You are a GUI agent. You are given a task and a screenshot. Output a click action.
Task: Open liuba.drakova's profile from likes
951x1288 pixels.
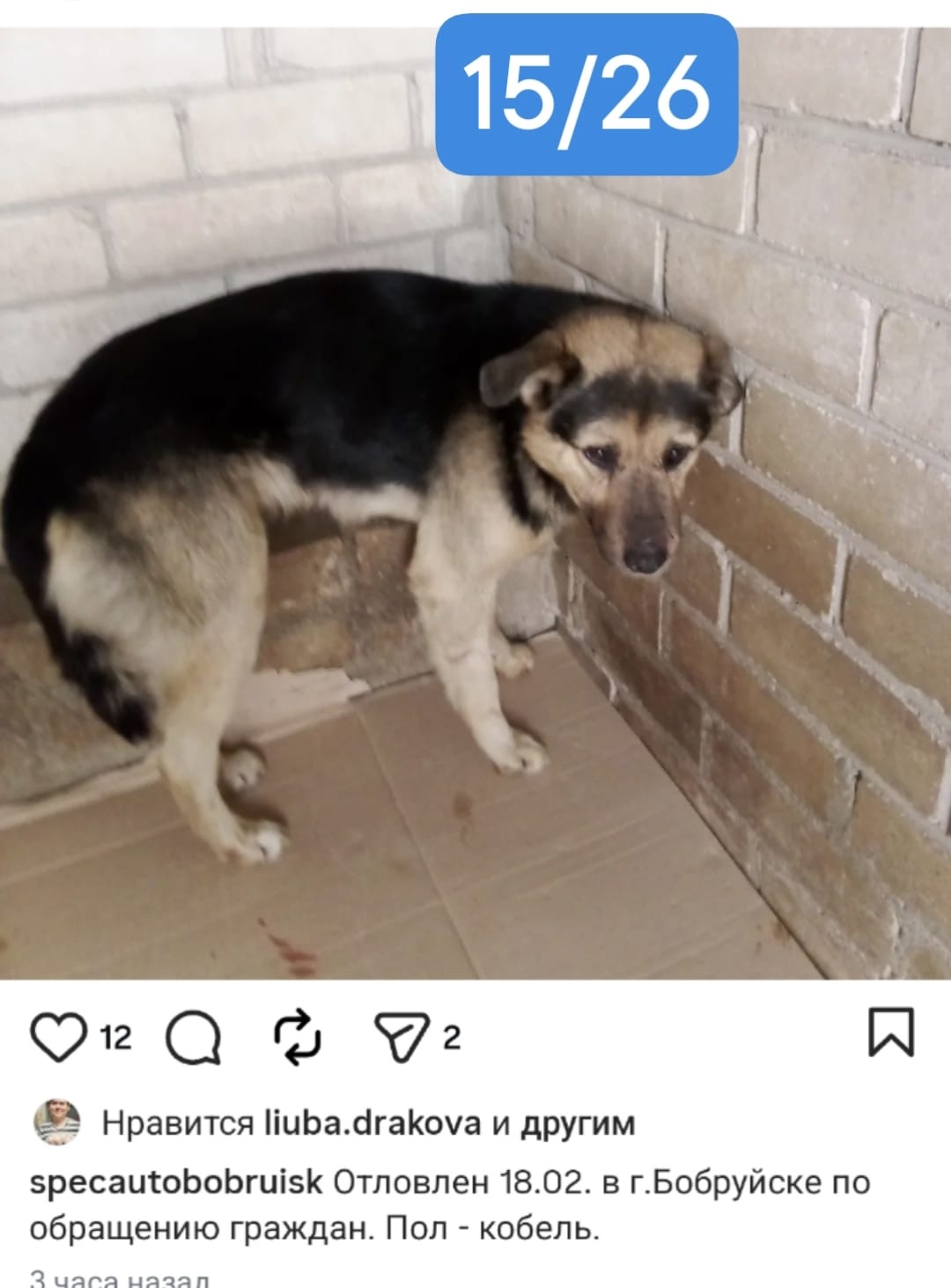point(373,1124)
